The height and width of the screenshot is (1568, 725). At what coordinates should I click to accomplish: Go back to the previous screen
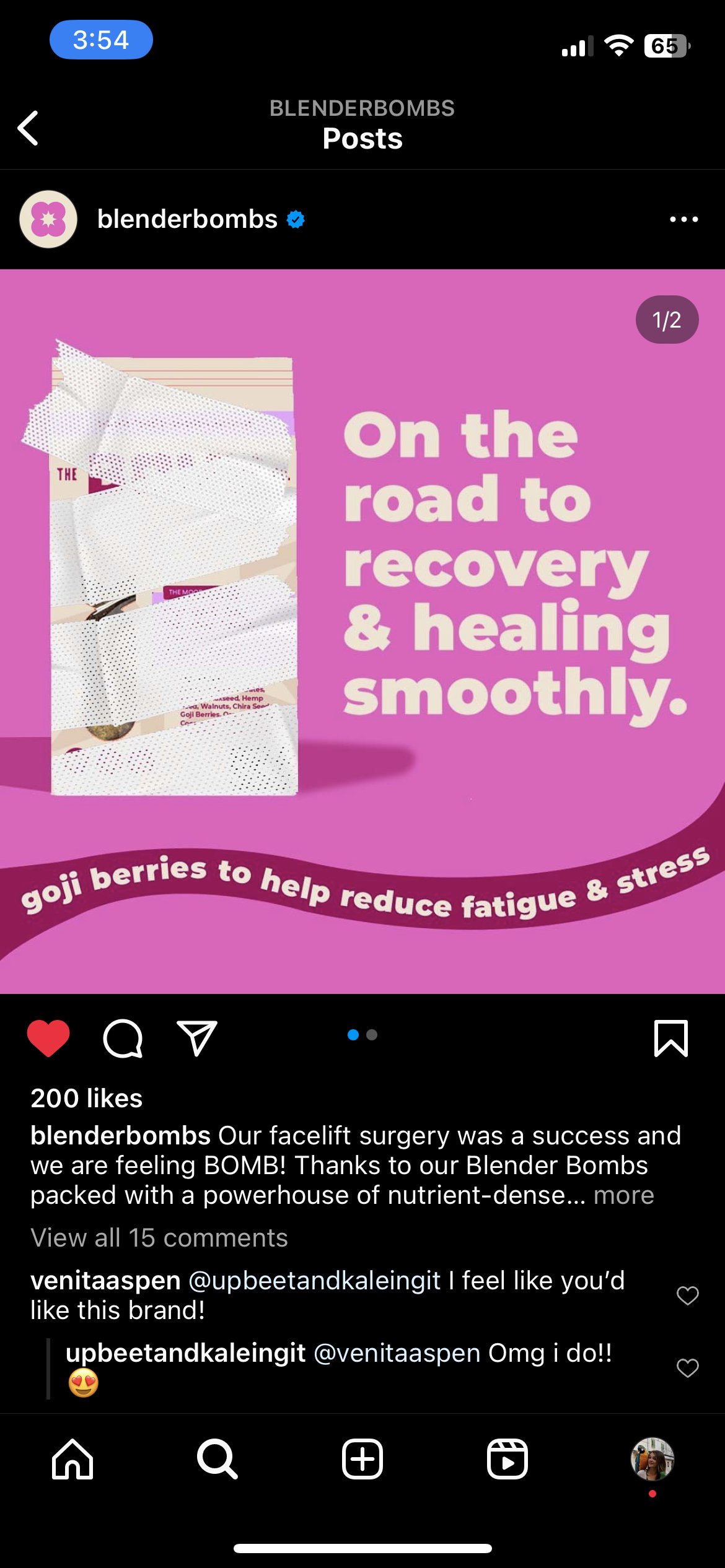coord(28,128)
